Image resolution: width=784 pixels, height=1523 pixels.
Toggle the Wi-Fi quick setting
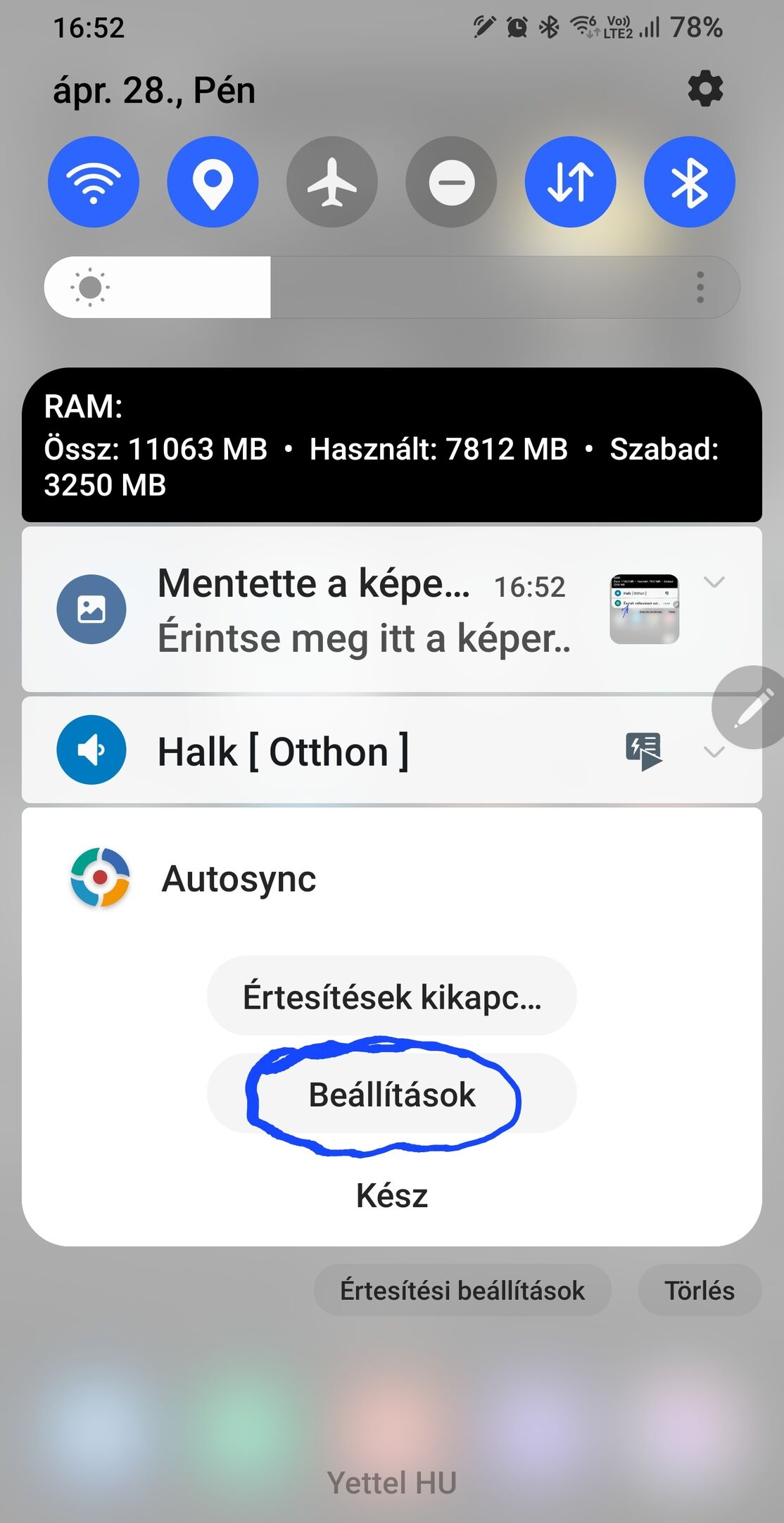[x=94, y=182]
